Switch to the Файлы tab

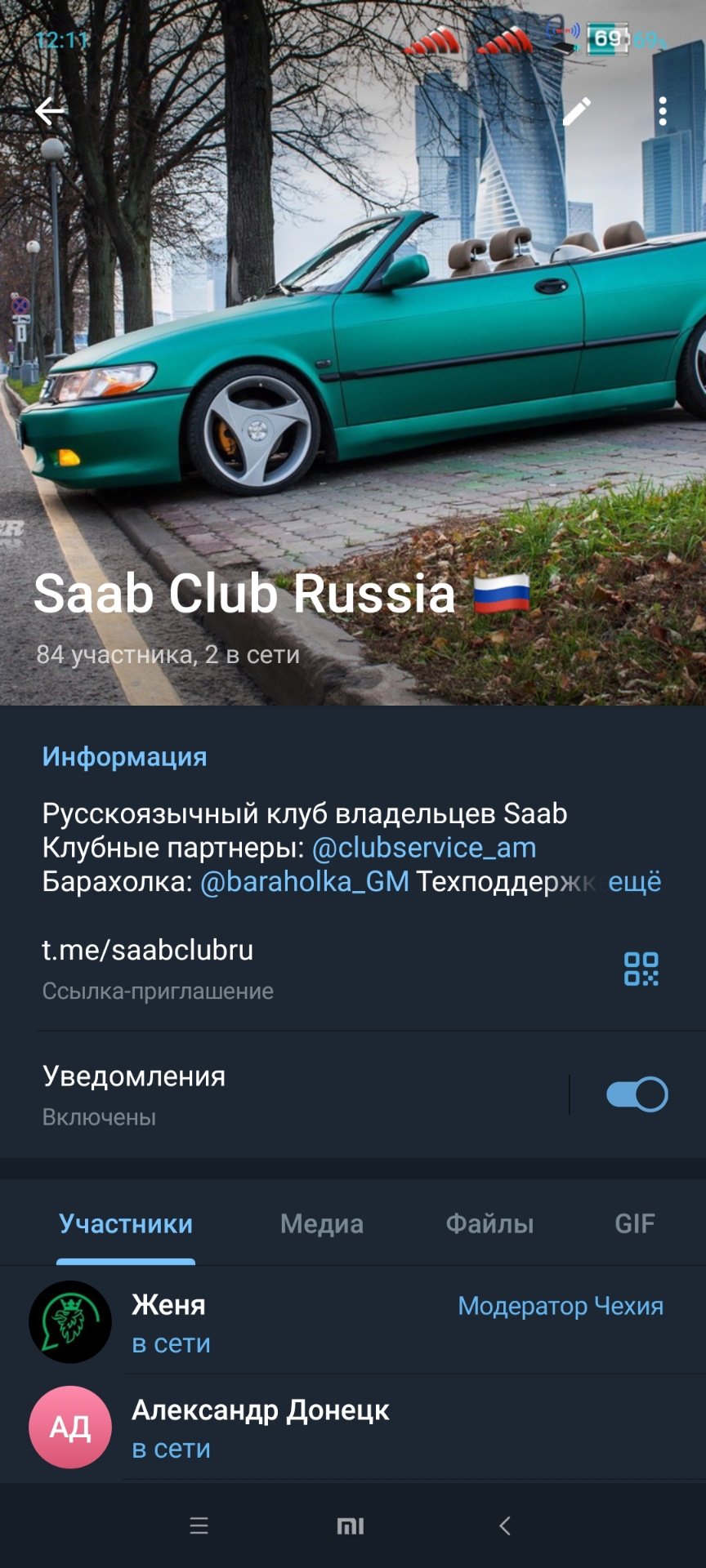[x=489, y=1223]
